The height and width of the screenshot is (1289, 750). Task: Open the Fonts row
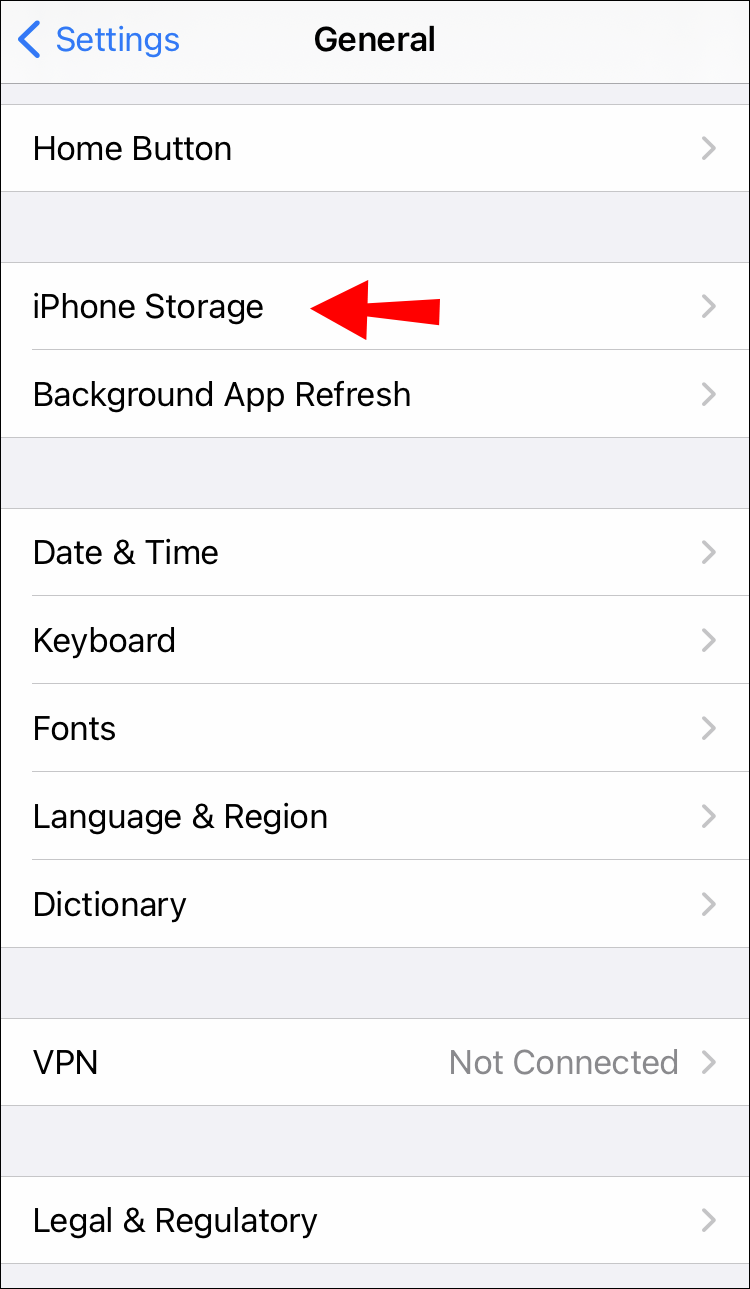pos(375,728)
